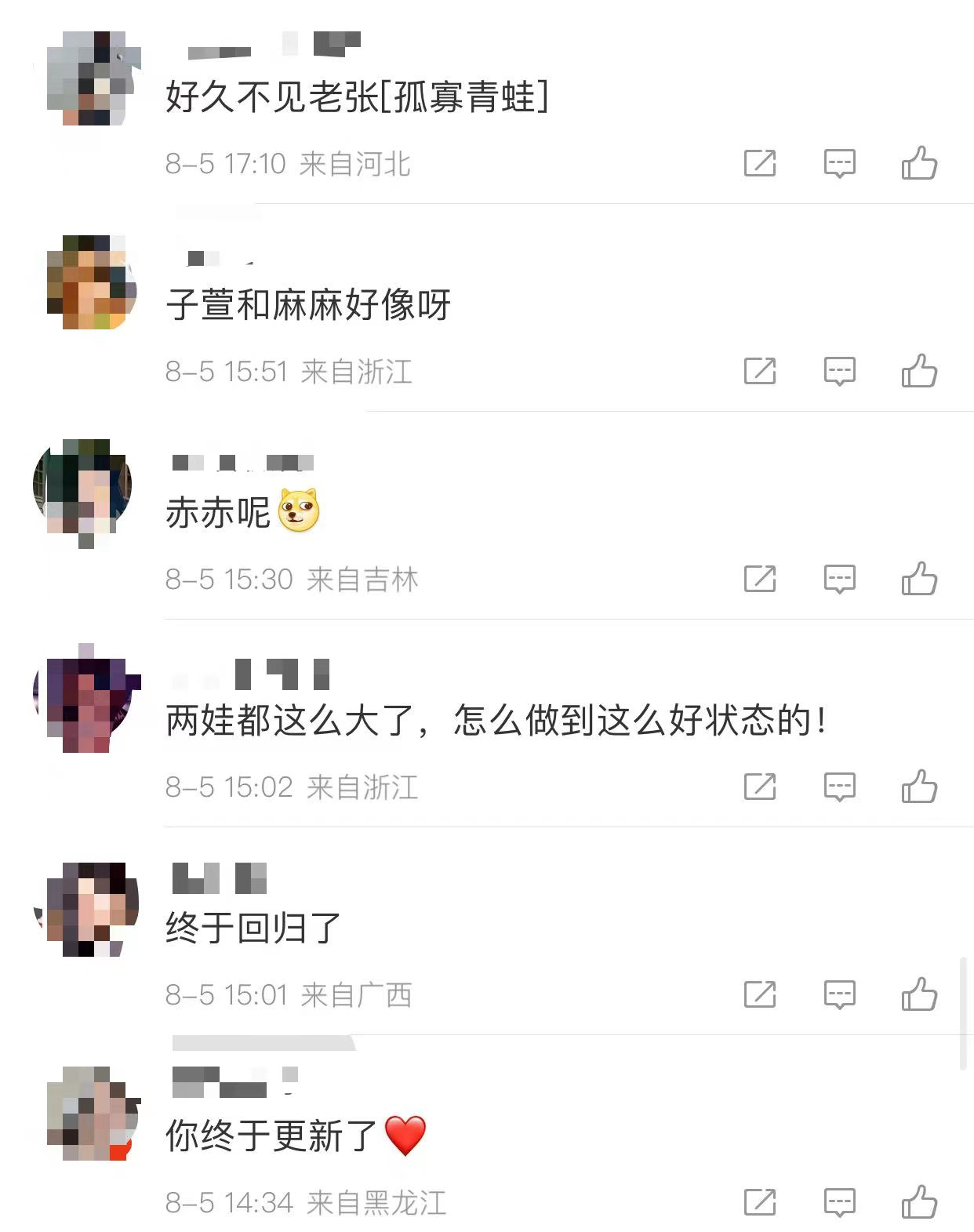
Task: Like the comment "好久不见老张[孤寡青蛙]"
Action: (921, 164)
